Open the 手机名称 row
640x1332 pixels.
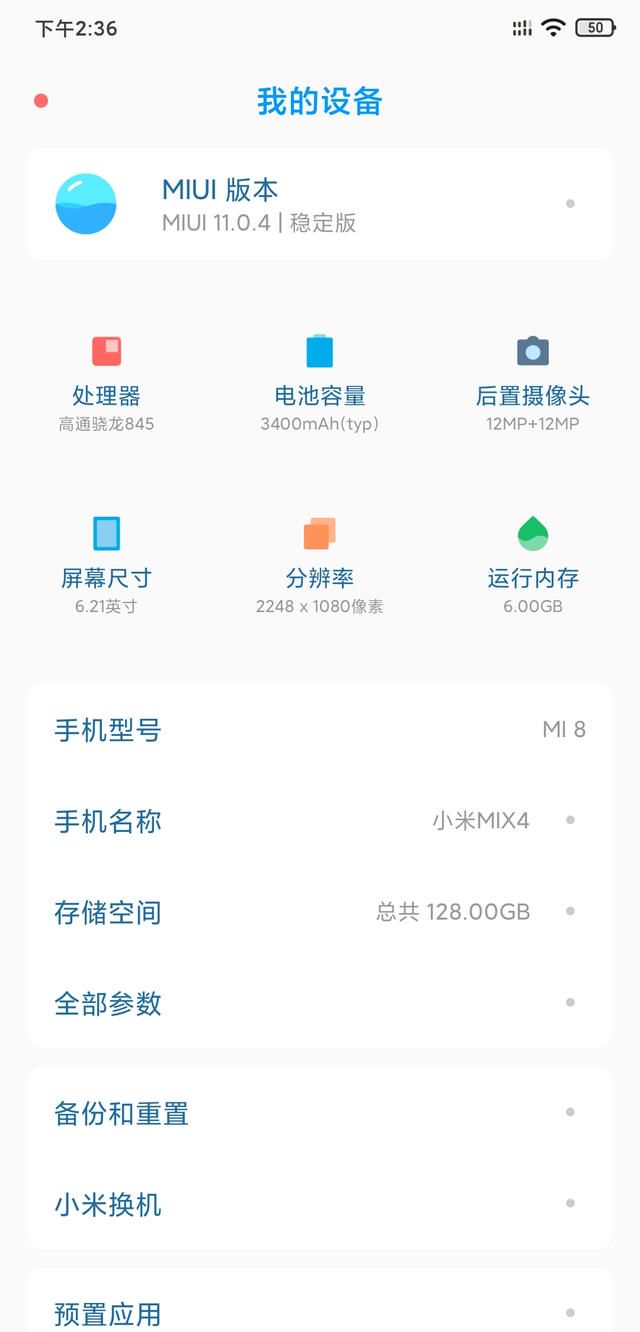320,821
